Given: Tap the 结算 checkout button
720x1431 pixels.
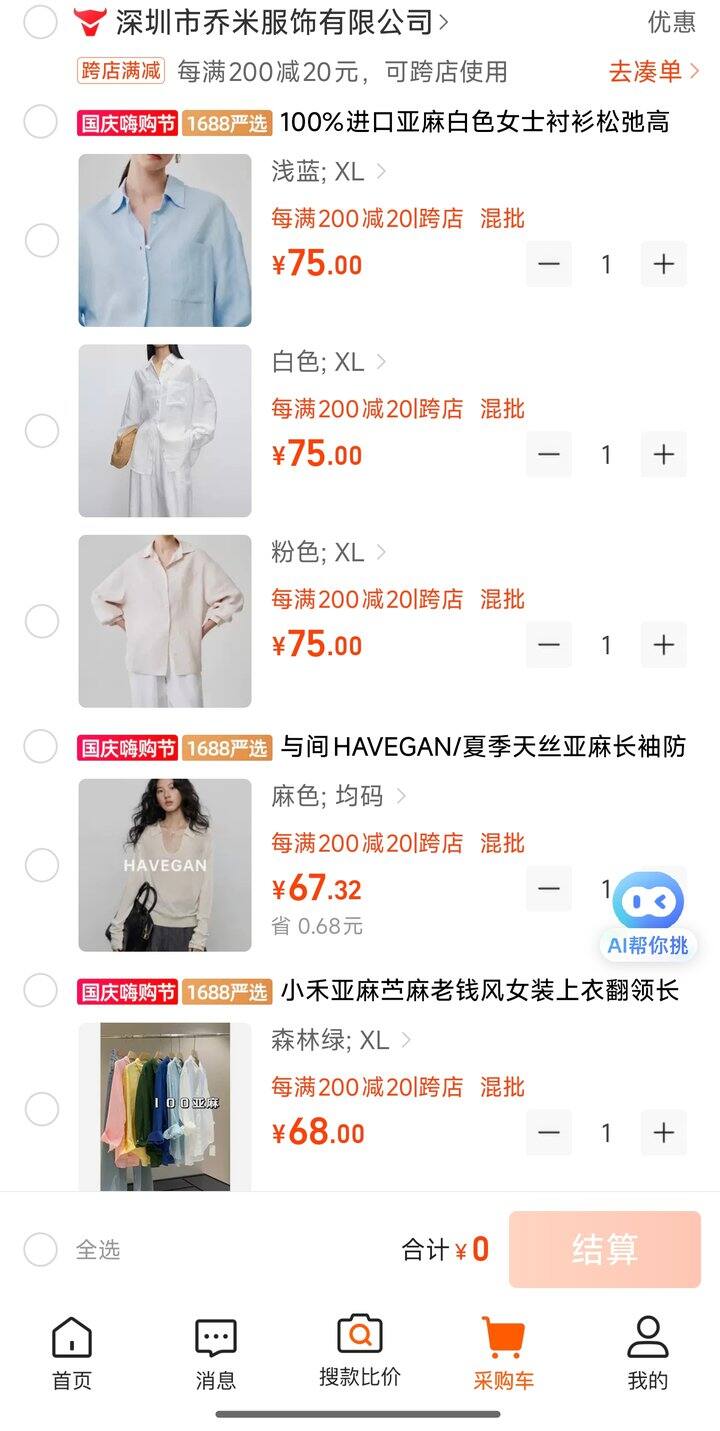Looking at the screenshot, I should [604, 1249].
